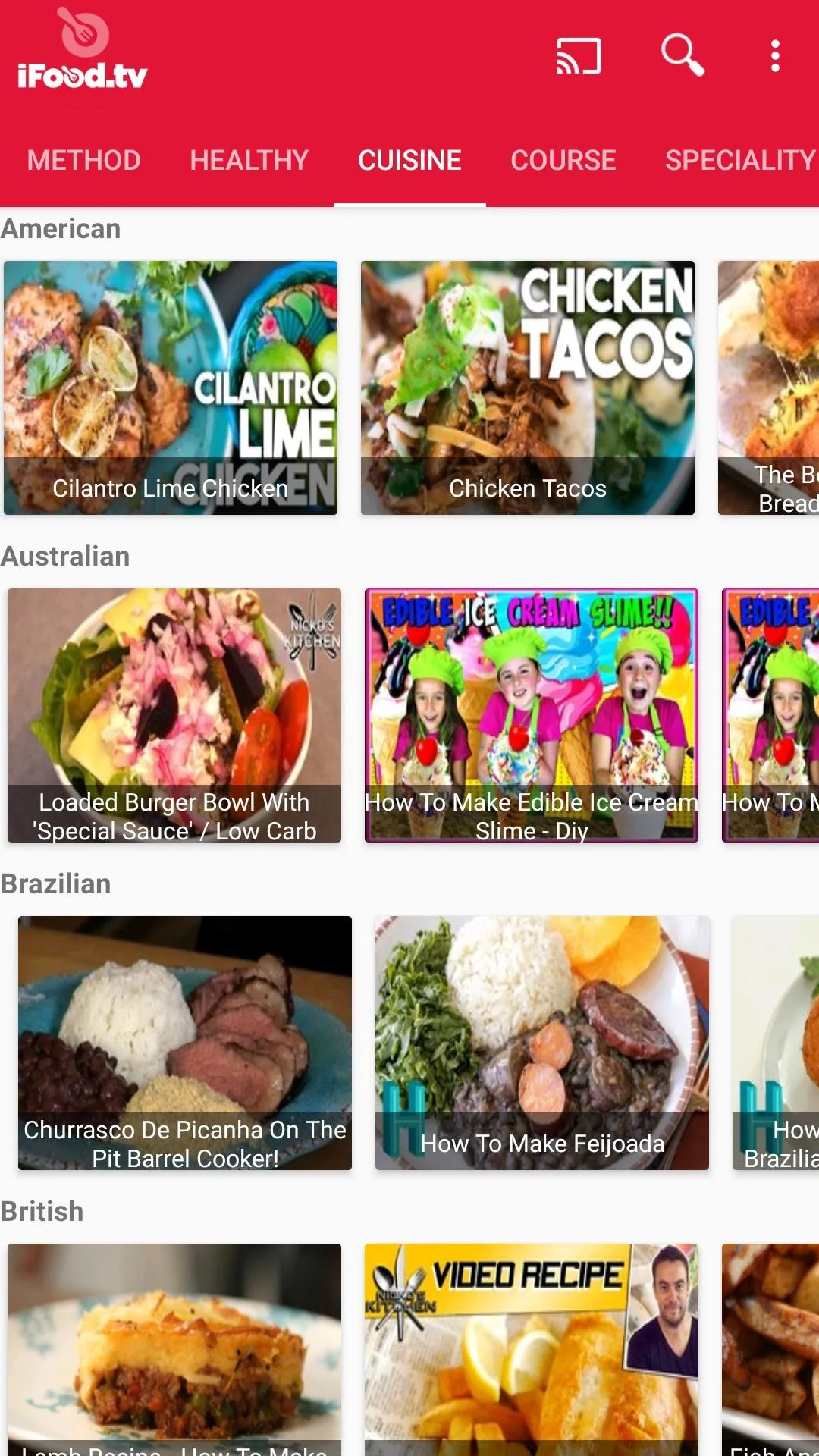819x1456 pixels.
Task: Play the Chicken Tacos recipe
Action: tap(528, 388)
